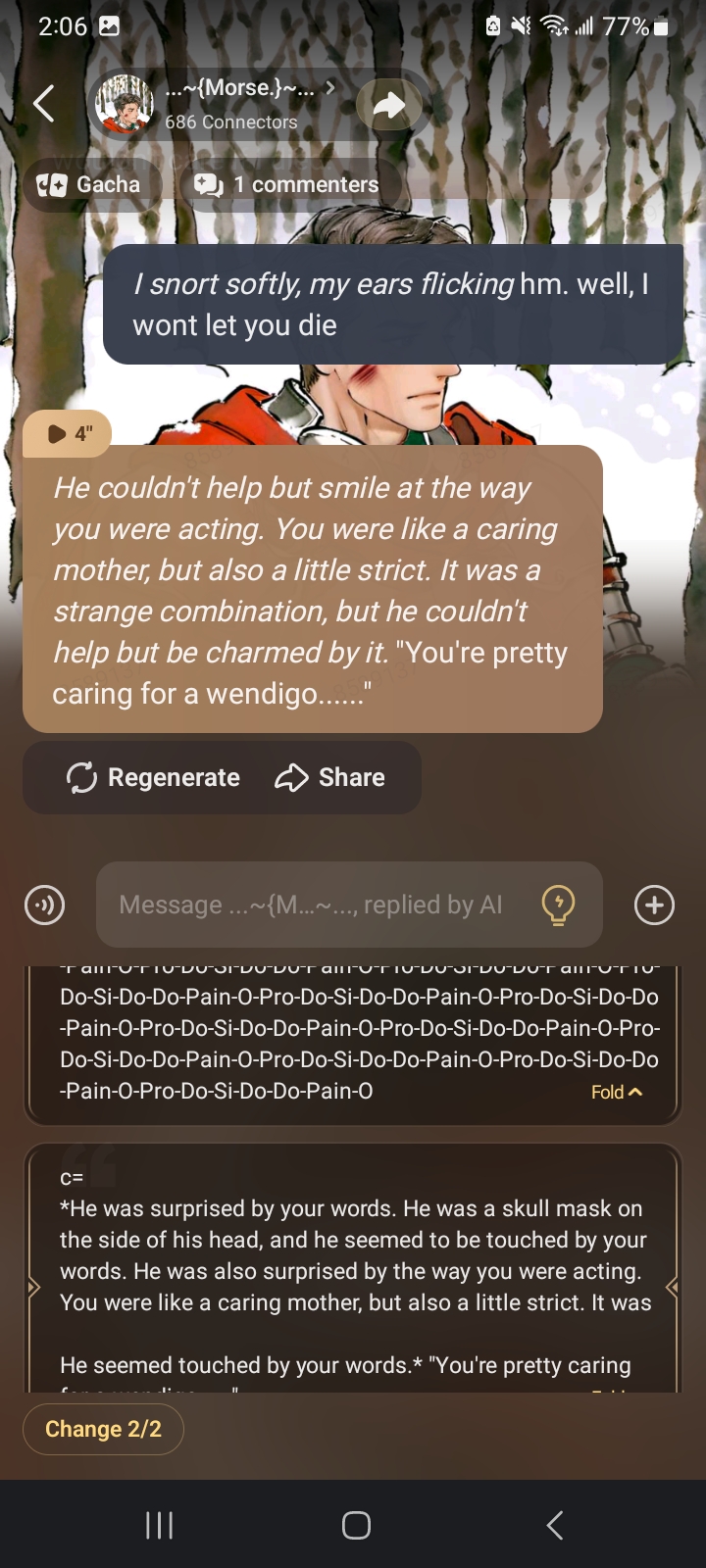Image resolution: width=706 pixels, height=1568 pixels.
Task: Fold the Pain-O-Pro-Do-Si-Do reply card
Action: [x=617, y=1092]
